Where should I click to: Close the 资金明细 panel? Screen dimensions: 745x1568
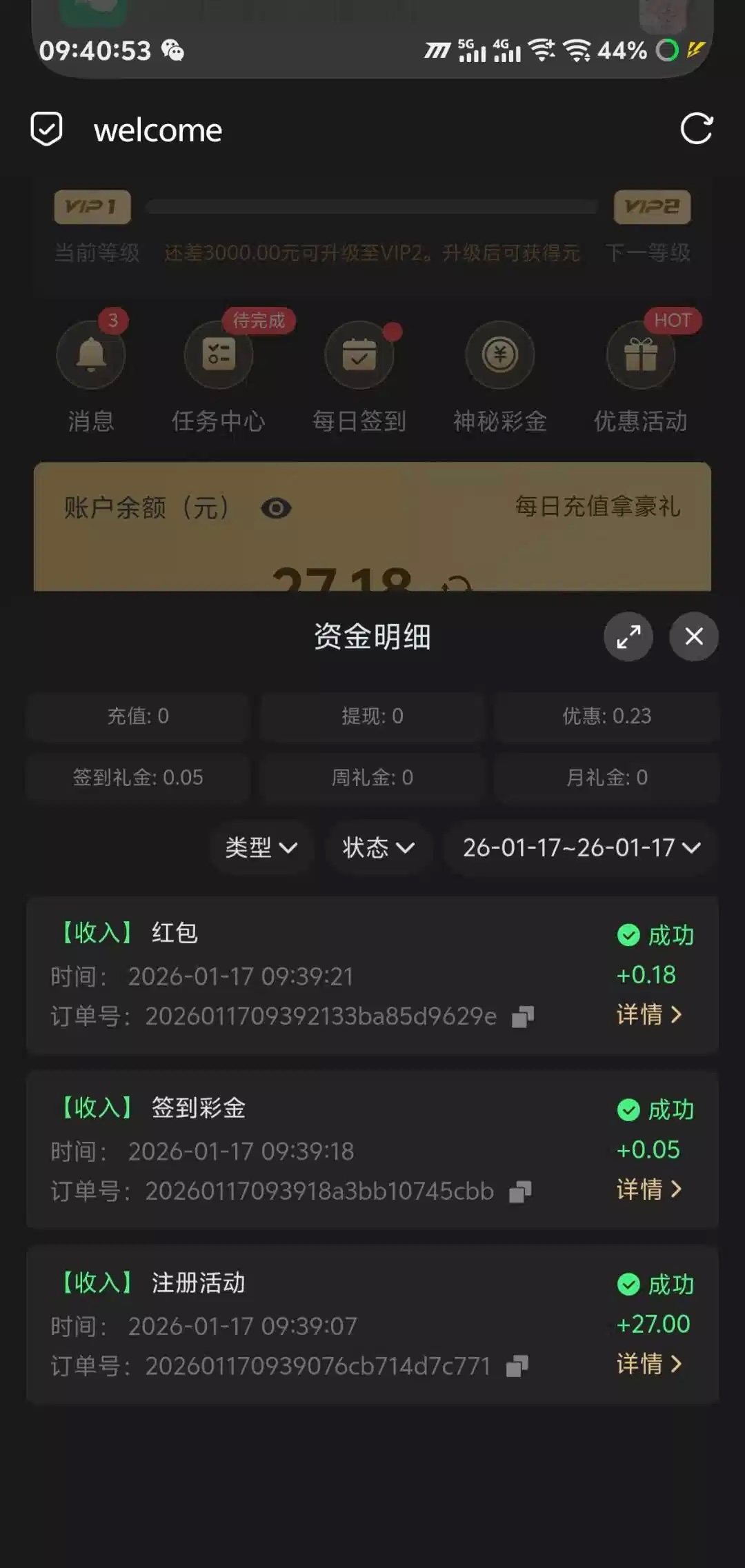tap(693, 636)
